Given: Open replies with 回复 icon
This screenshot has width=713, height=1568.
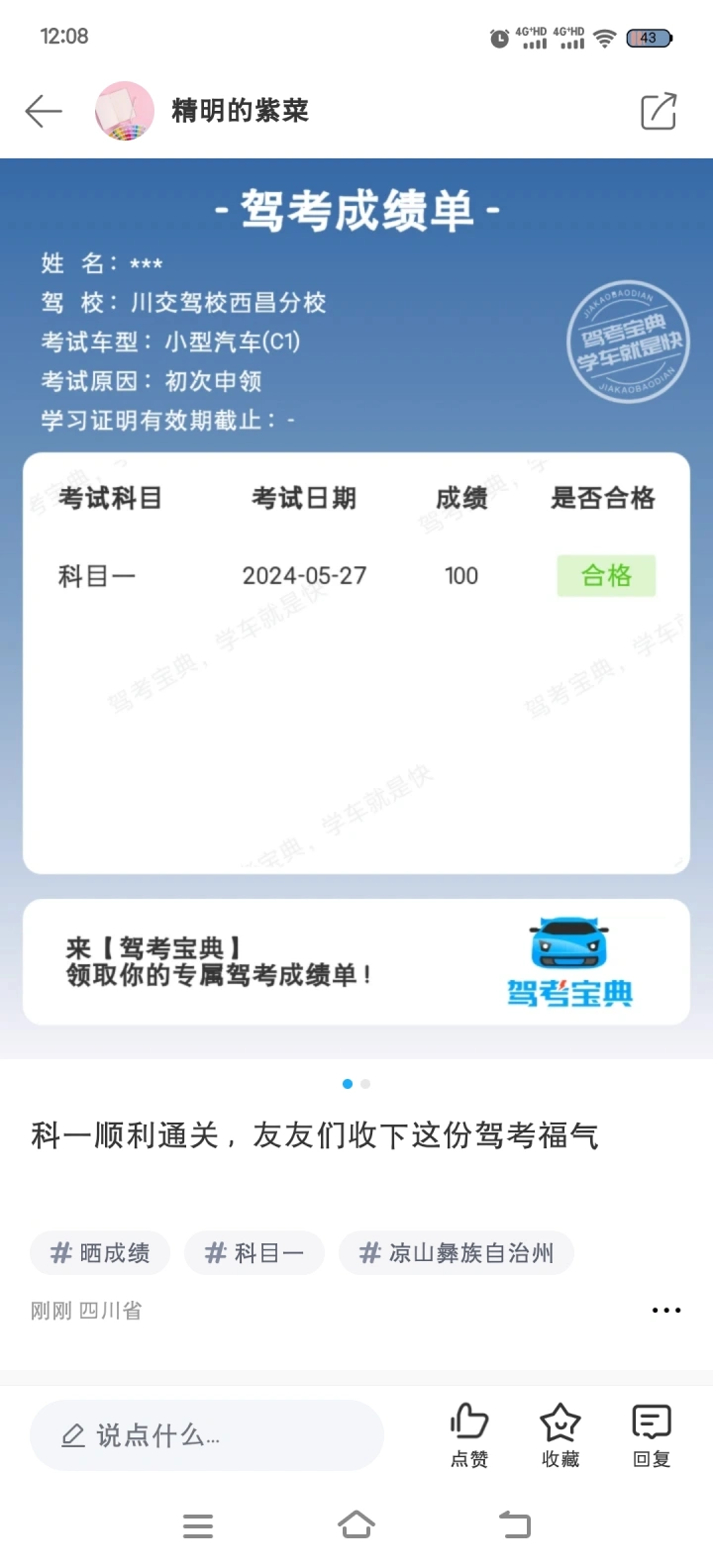Looking at the screenshot, I should click(x=651, y=1433).
